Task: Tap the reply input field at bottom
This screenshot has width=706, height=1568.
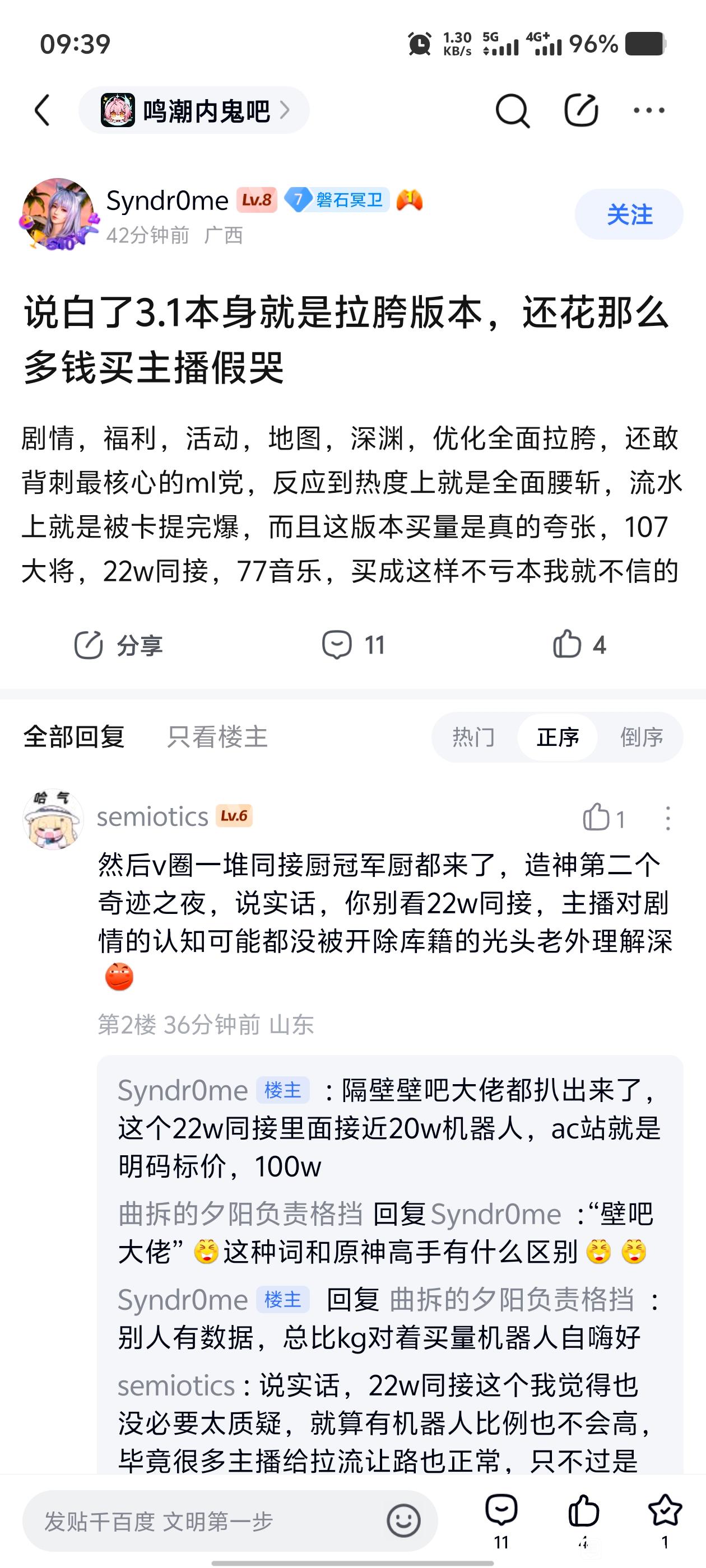Action: click(x=201, y=1521)
